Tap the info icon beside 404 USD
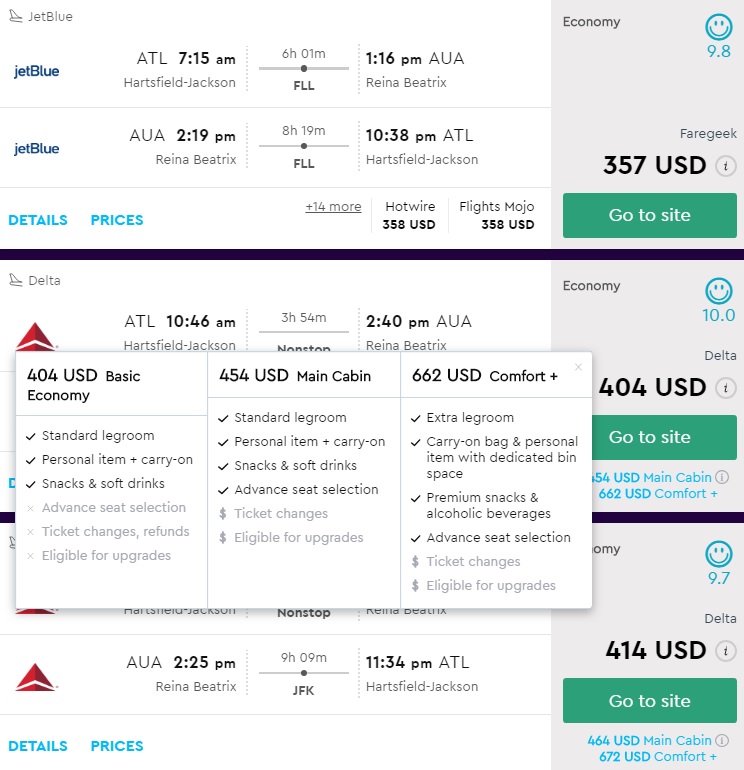The image size is (744, 770). (x=727, y=388)
